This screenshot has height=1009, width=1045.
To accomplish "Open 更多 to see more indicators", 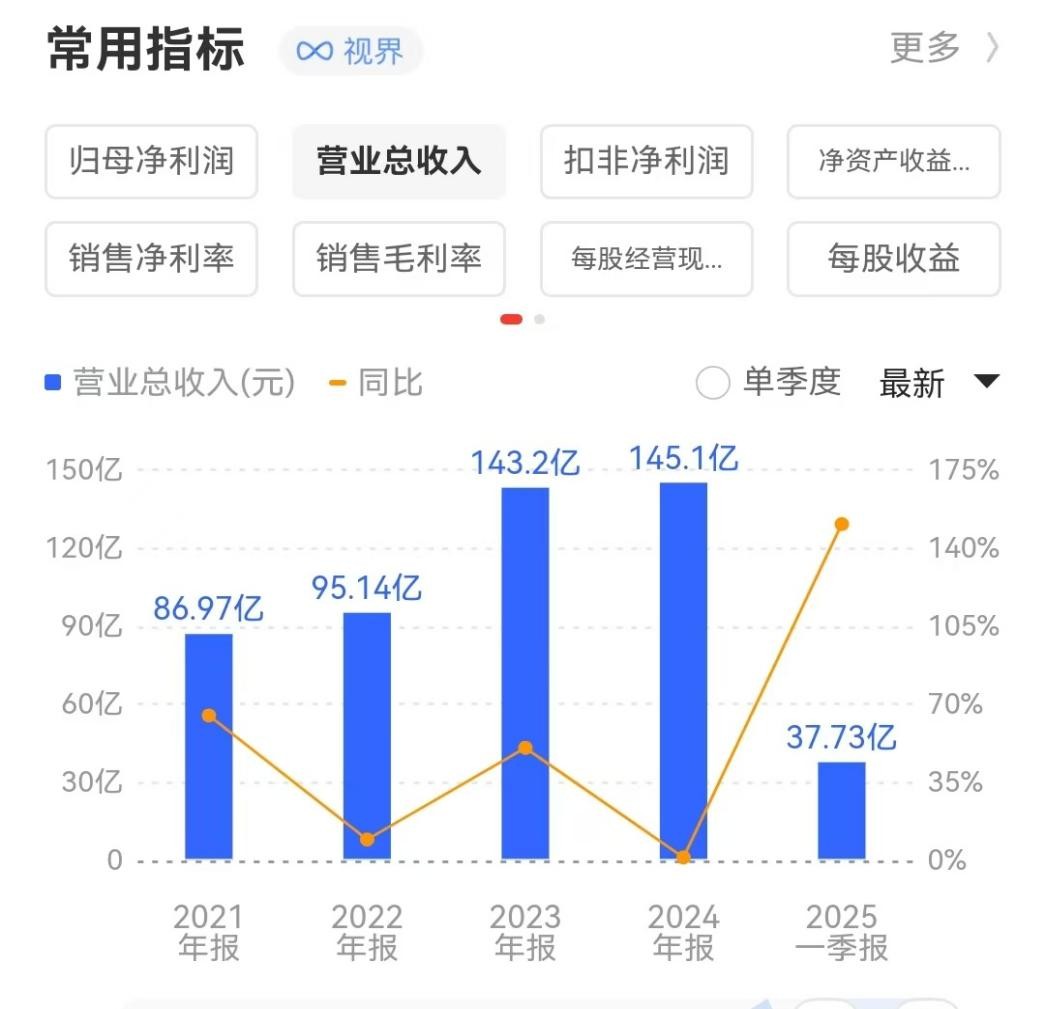I will pos(943,48).
